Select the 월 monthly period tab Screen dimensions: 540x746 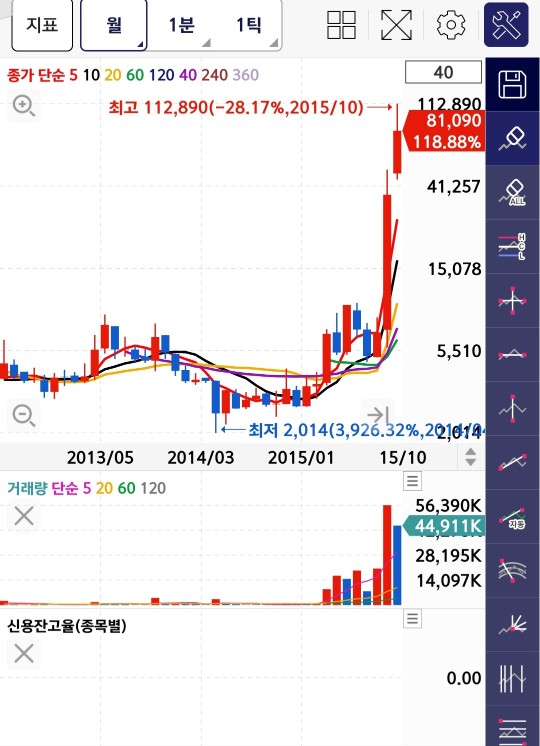coord(114,25)
